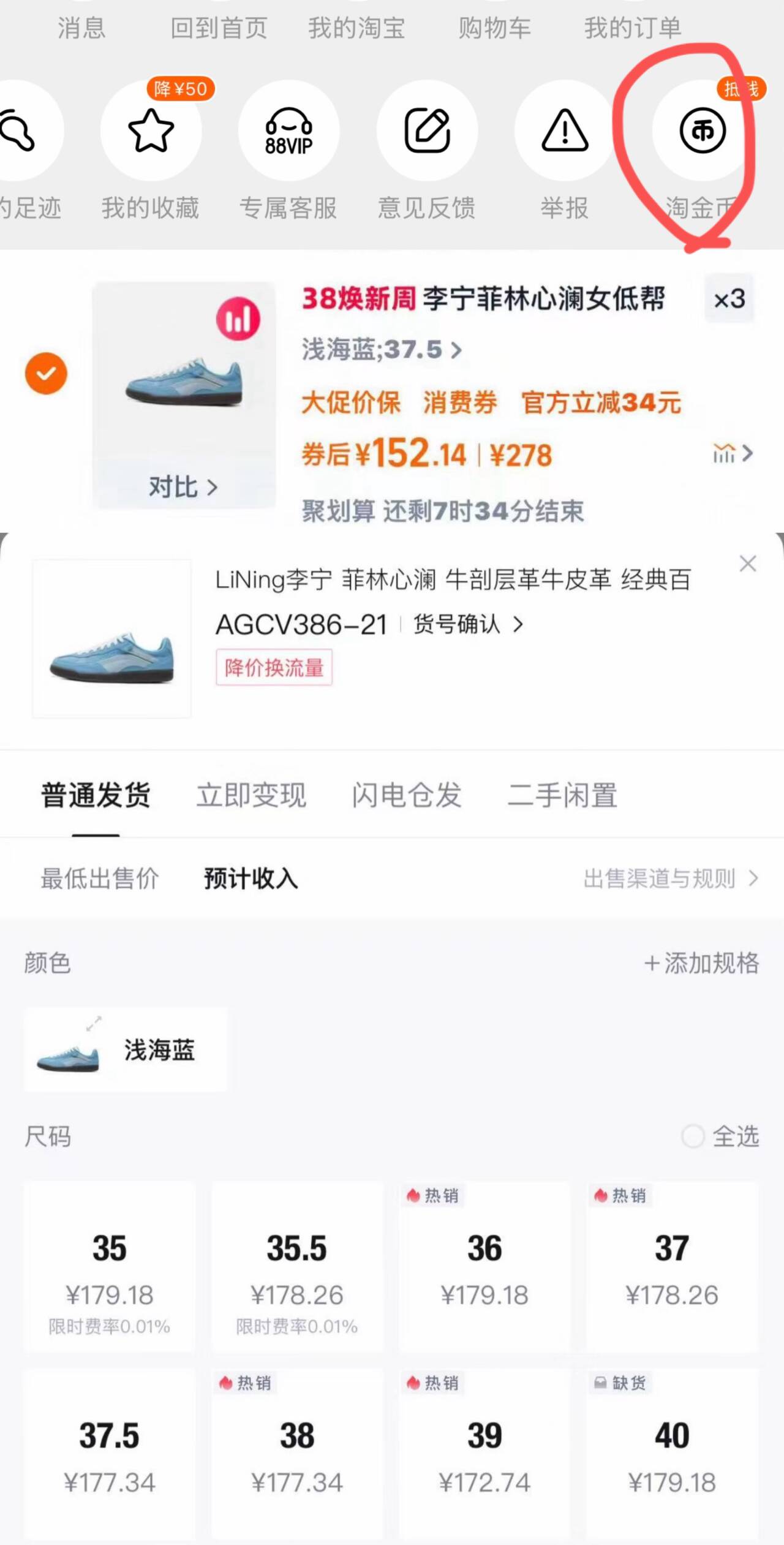Uncheck the 李宁菲林心澜 cart item

tap(46, 373)
